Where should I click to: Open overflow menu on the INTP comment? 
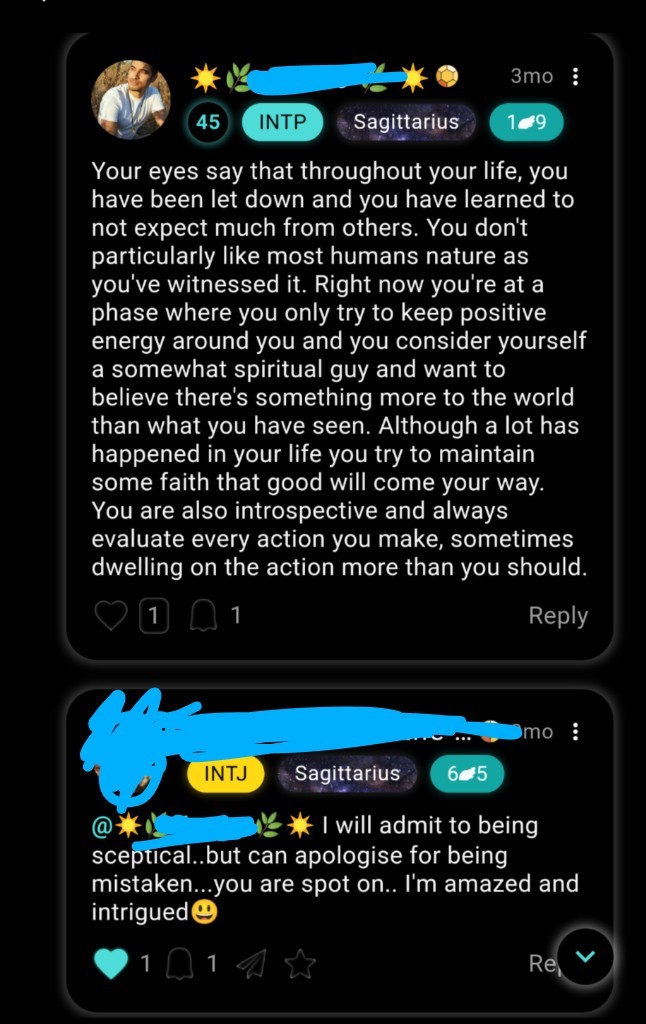[575, 78]
